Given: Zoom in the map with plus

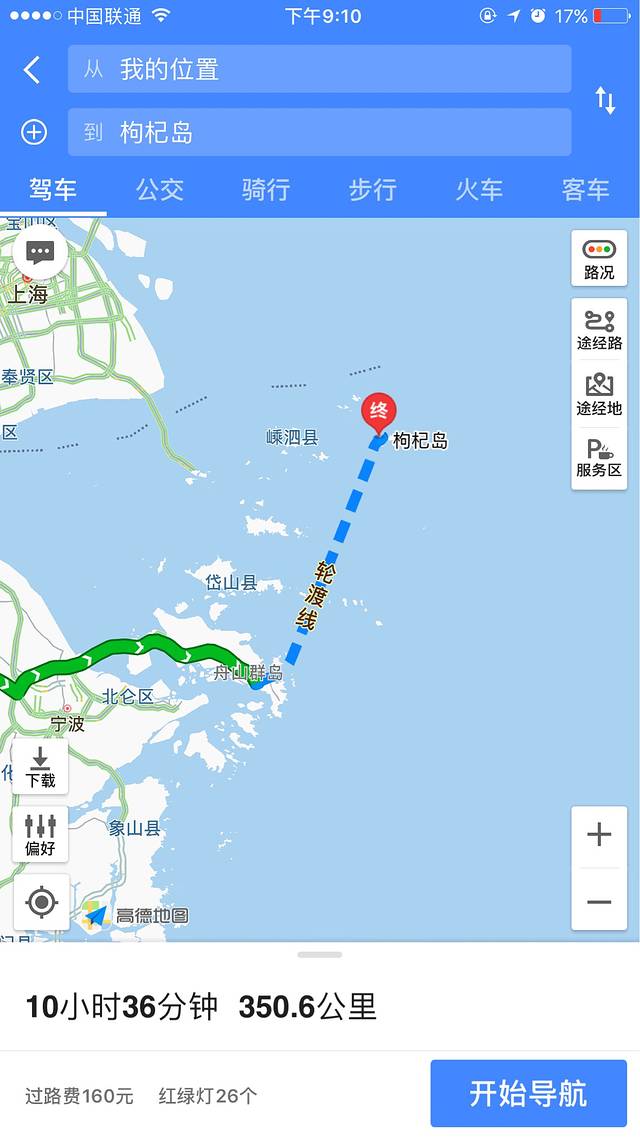Looking at the screenshot, I should tap(599, 834).
